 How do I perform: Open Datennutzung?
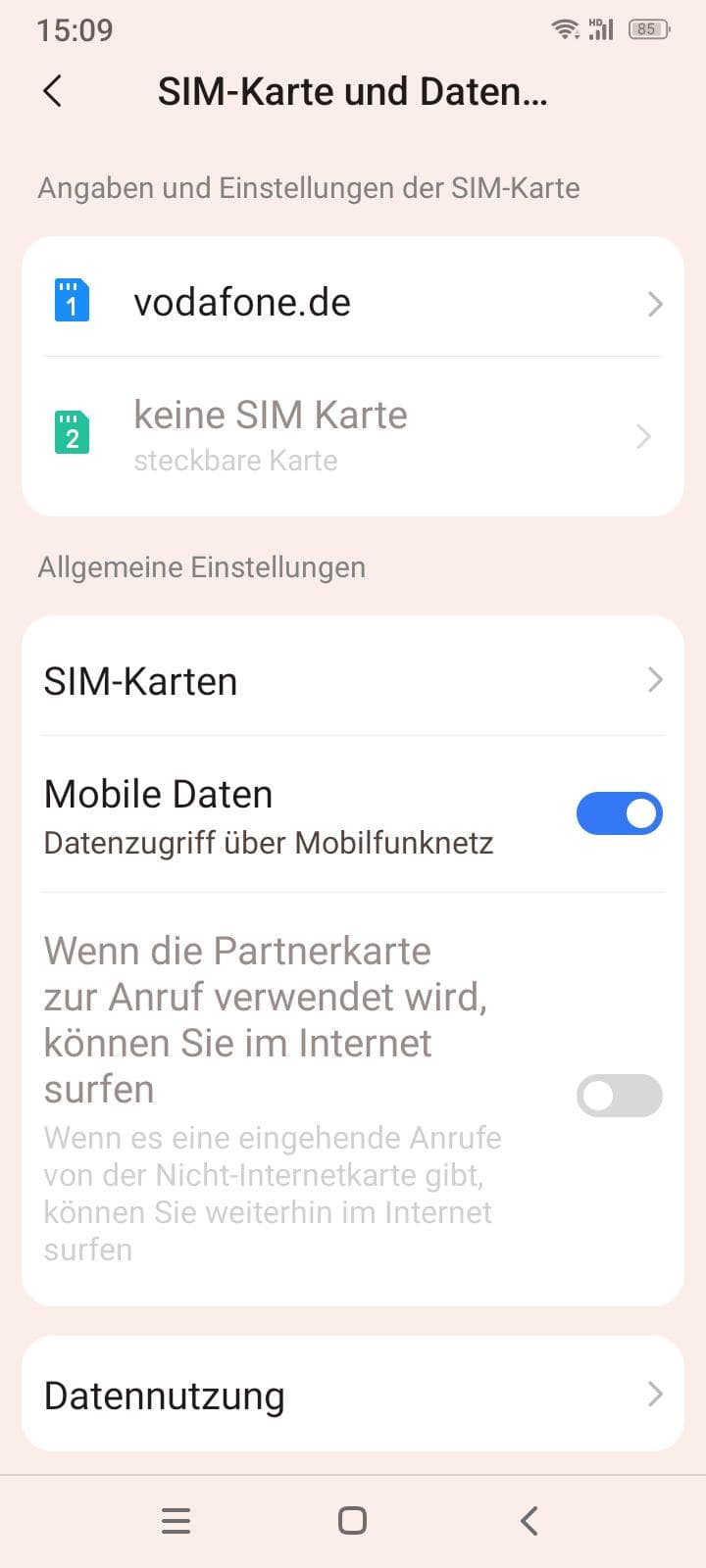pyautogui.click(x=353, y=1395)
